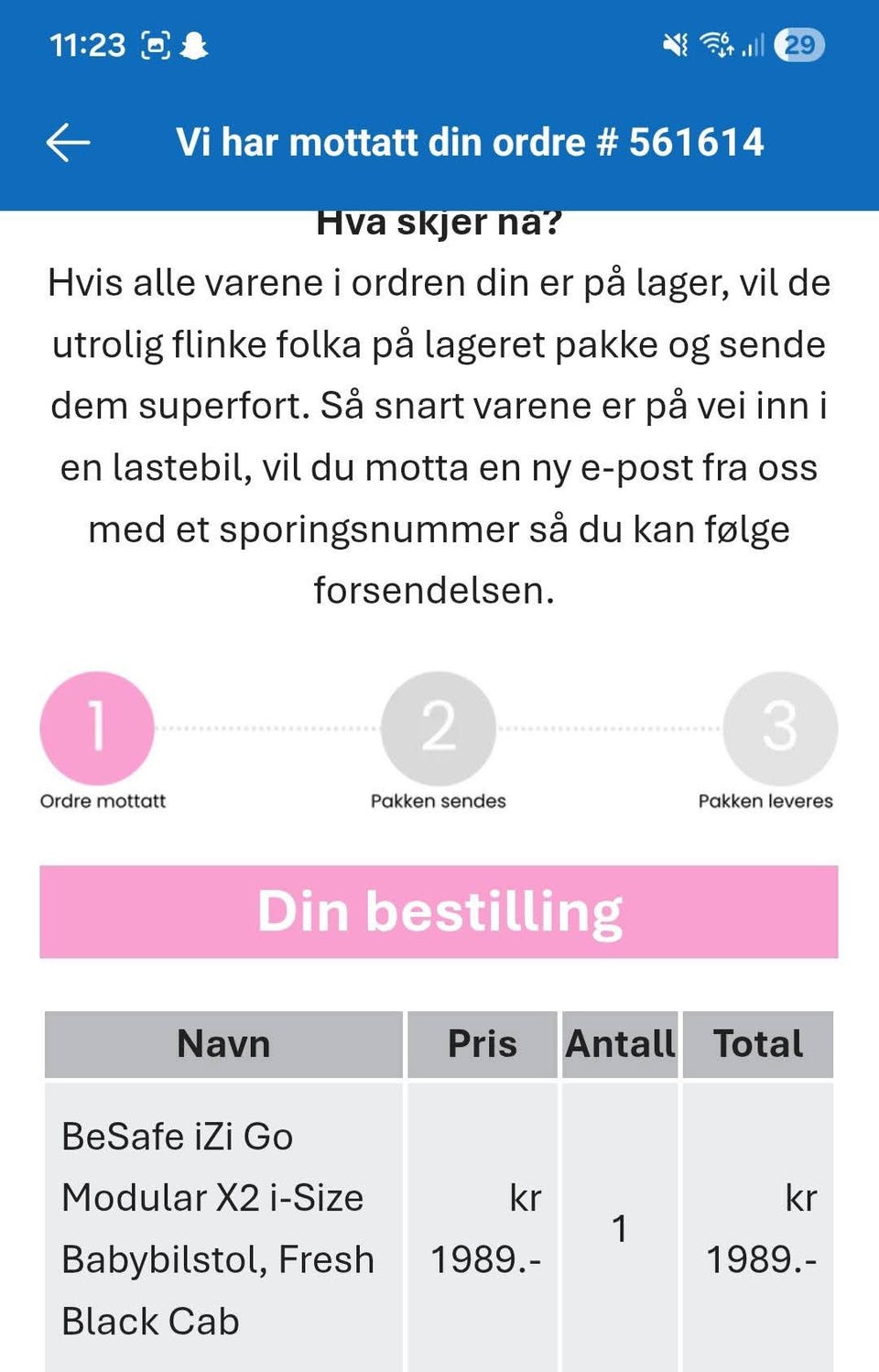Tap the clock showing 11:23
Image resolution: width=879 pixels, height=1372 pixels.
pos(87,42)
